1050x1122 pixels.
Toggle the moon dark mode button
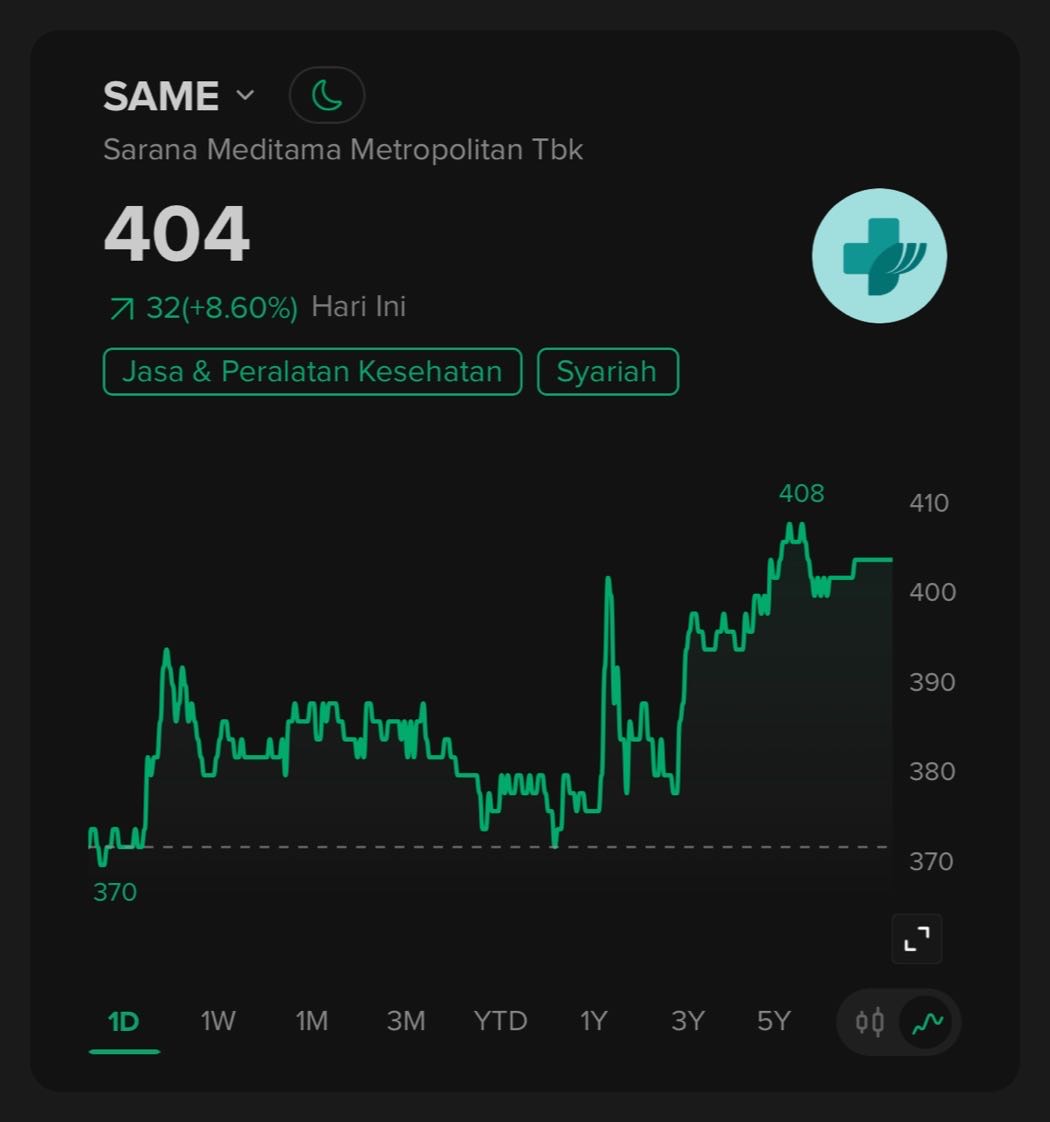327,96
